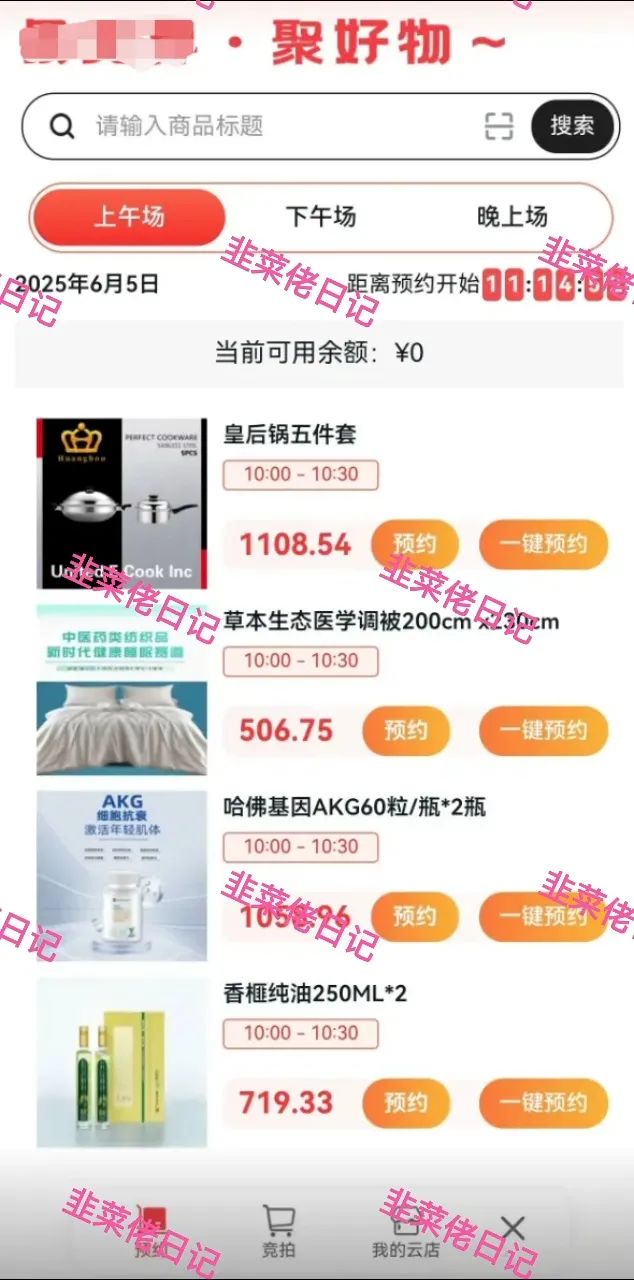This screenshot has width=634, height=1280.
Task: Go to the 竞拍 tab in bottom navigation
Action: click(279, 1232)
